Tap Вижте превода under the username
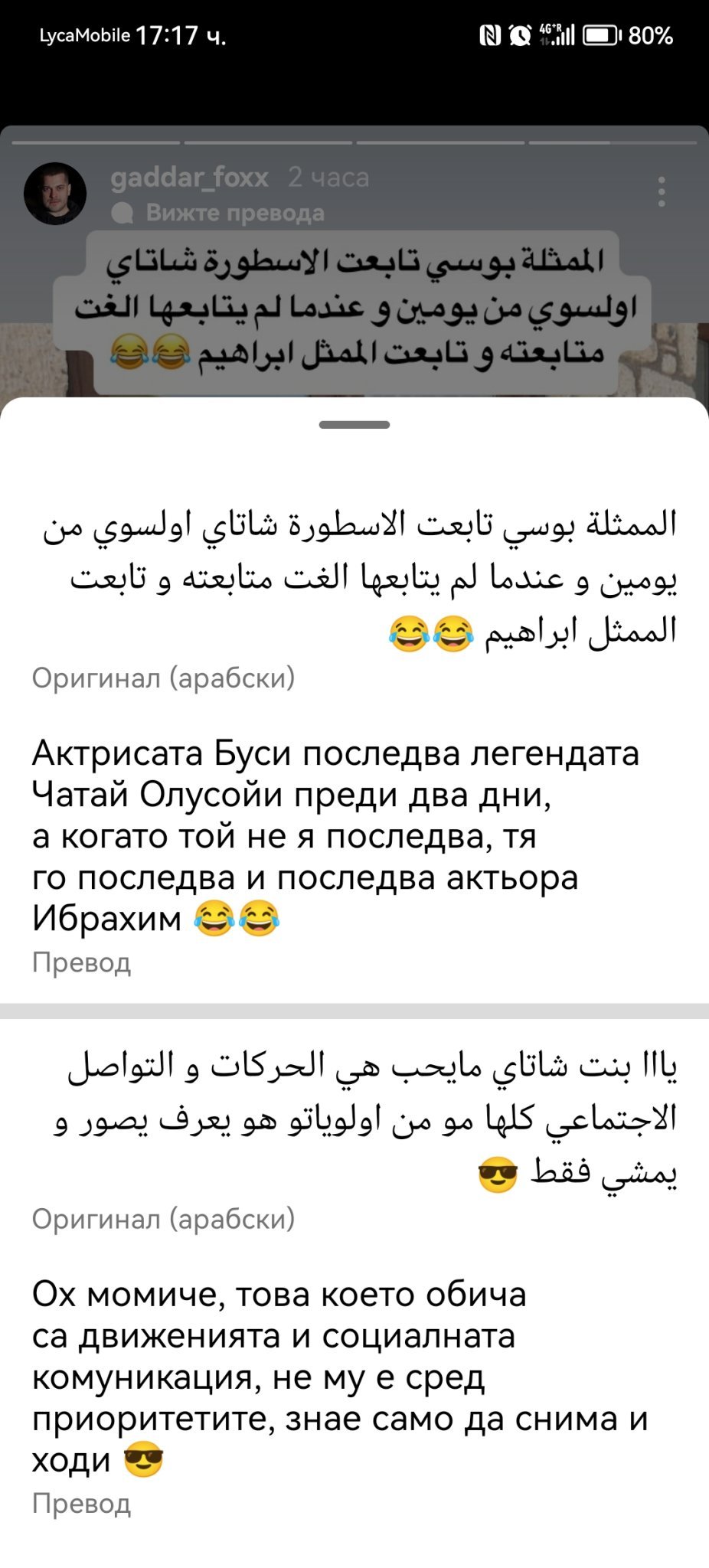This screenshot has height=1568, width=709. coord(234,213)
